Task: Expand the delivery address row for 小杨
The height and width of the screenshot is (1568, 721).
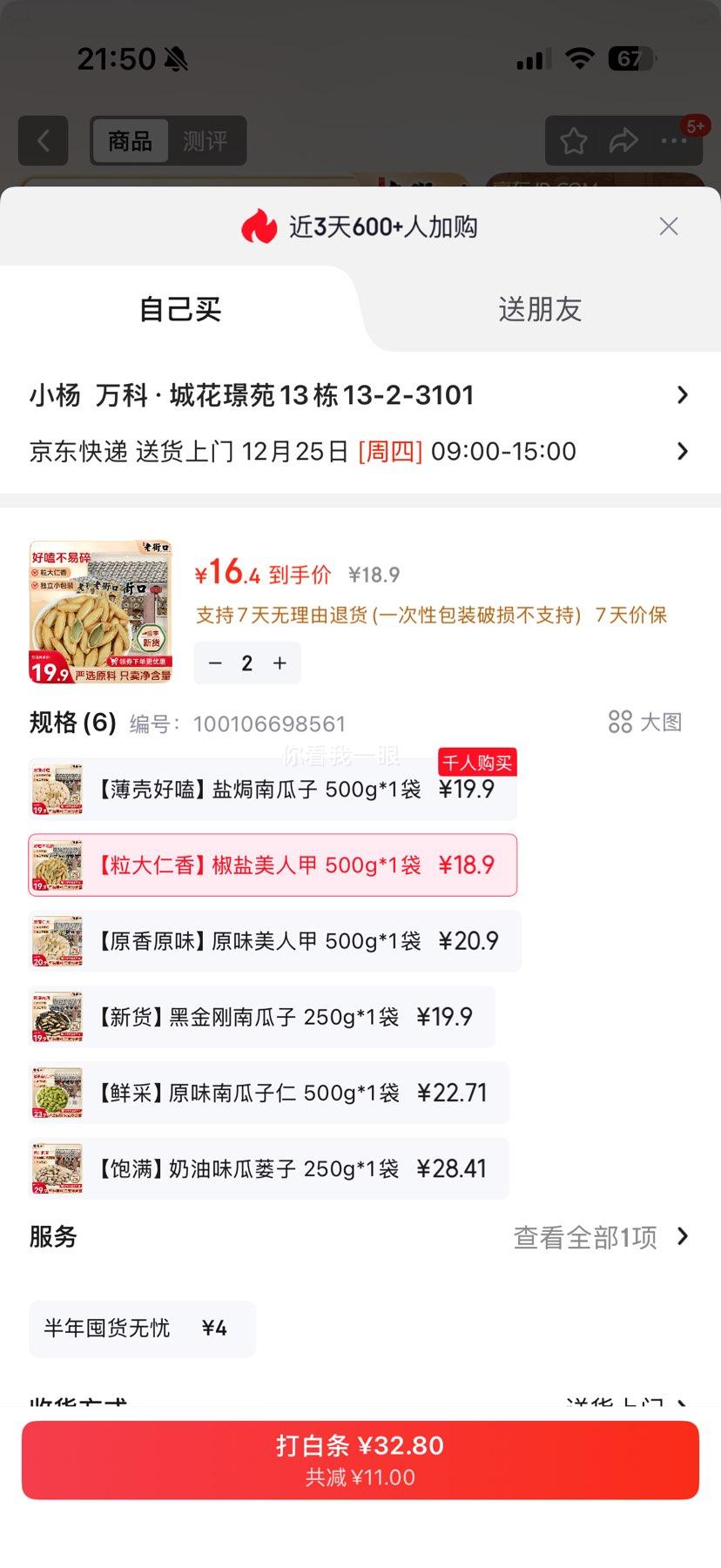Action: 360,394
